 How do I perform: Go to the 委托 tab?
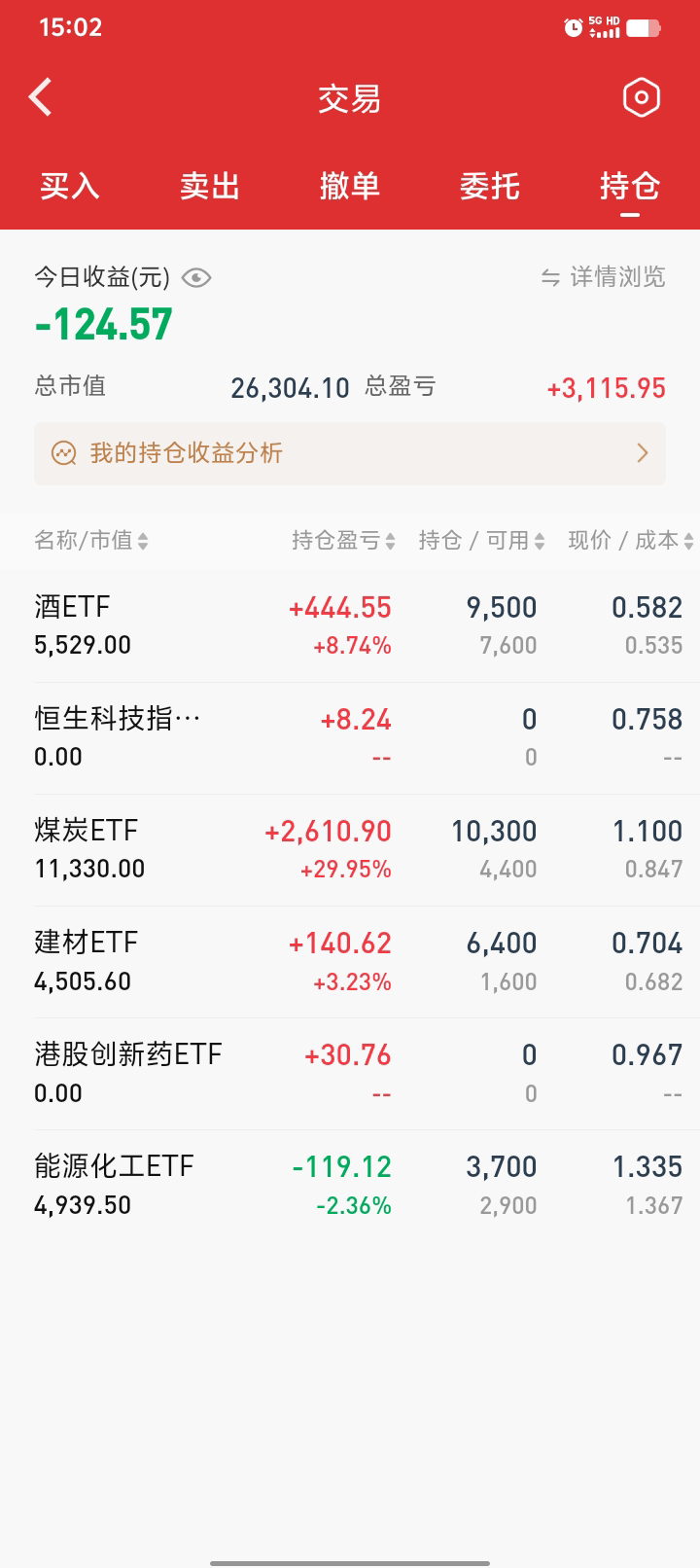490,186
